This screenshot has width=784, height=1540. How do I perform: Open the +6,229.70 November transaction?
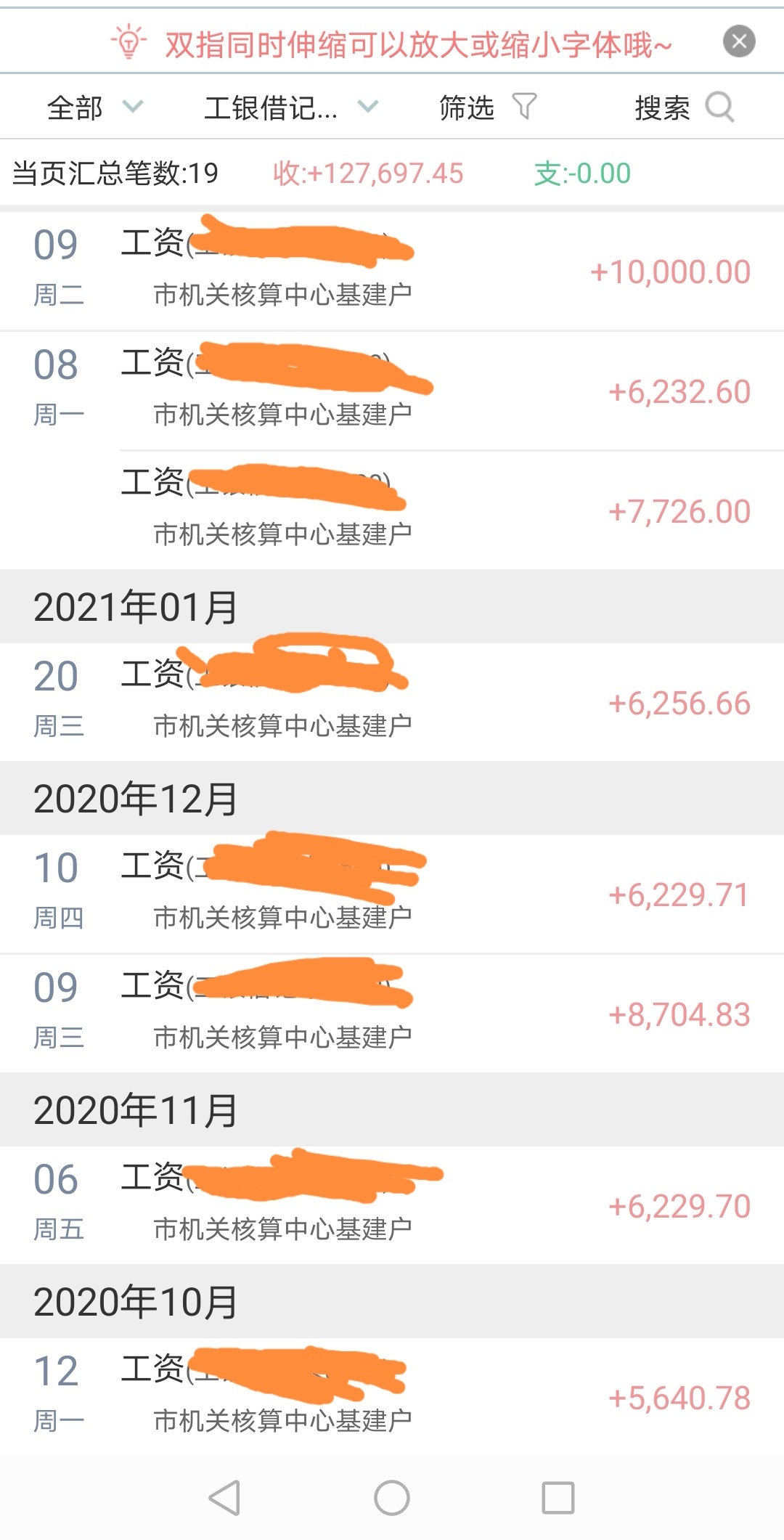392,1205
